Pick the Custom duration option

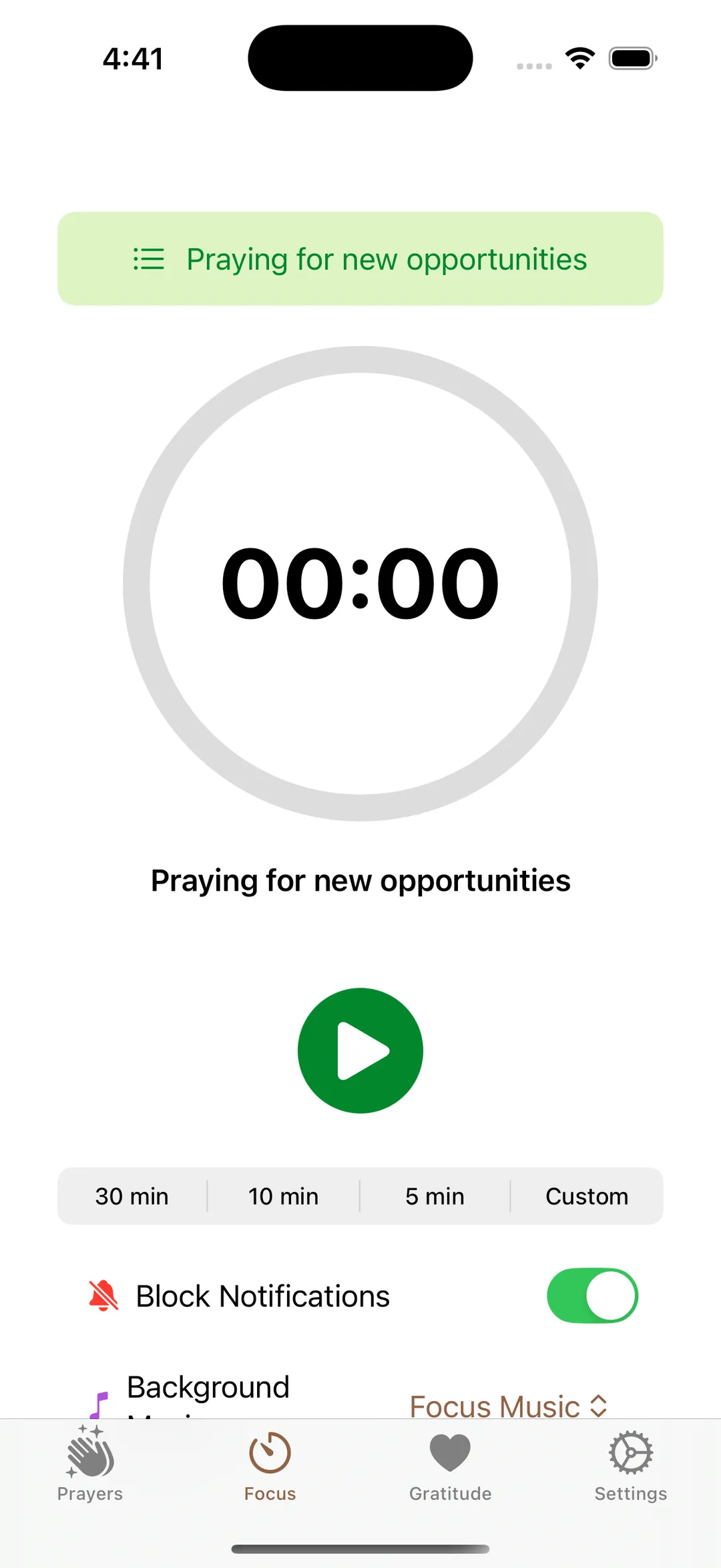pos(587,1196)
